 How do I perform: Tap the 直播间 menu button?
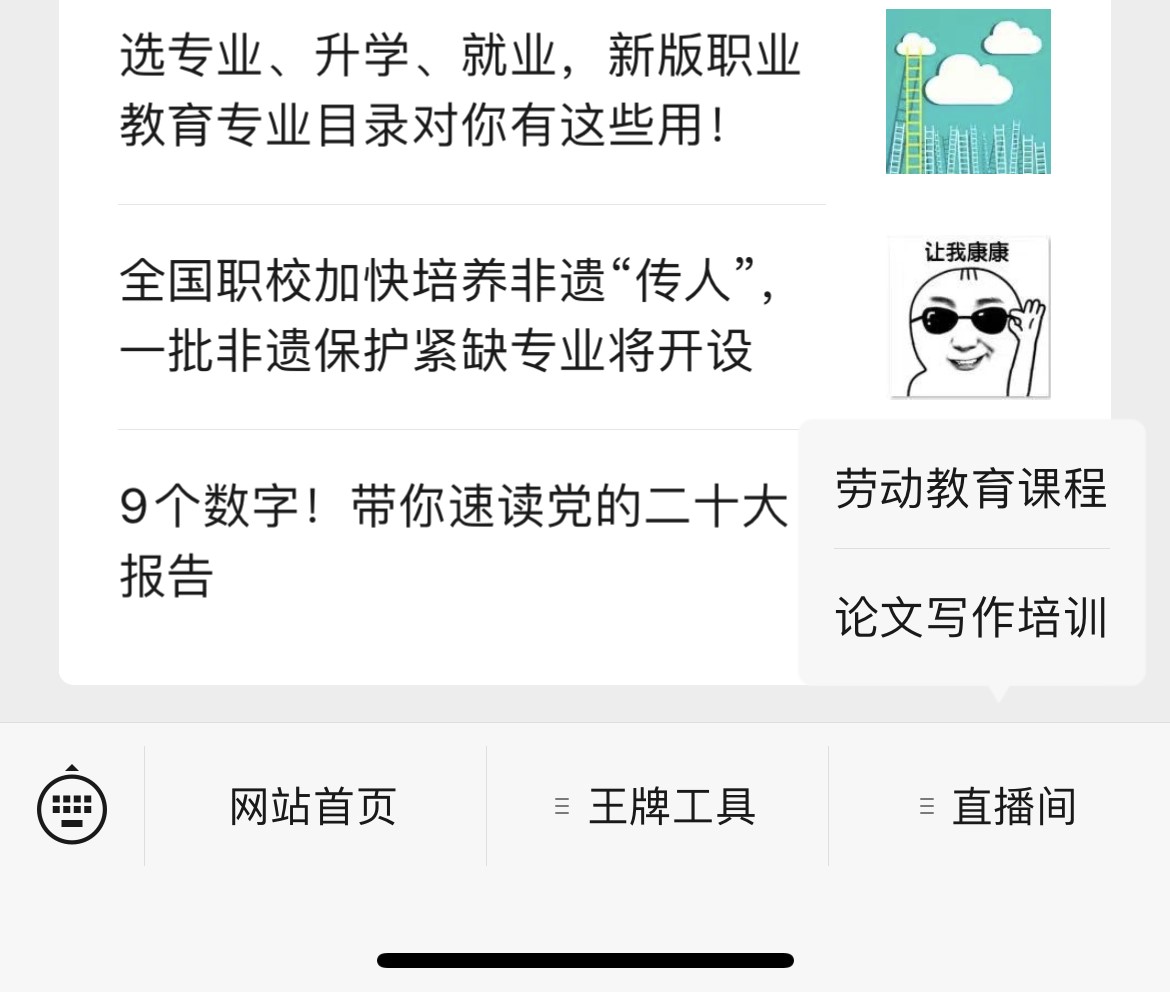(999, 806)
